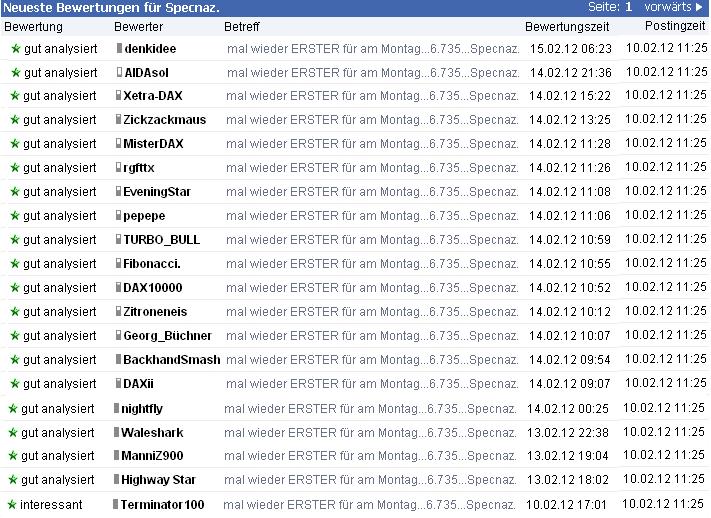Tap the username Zitroneneis

pos(155,312)
